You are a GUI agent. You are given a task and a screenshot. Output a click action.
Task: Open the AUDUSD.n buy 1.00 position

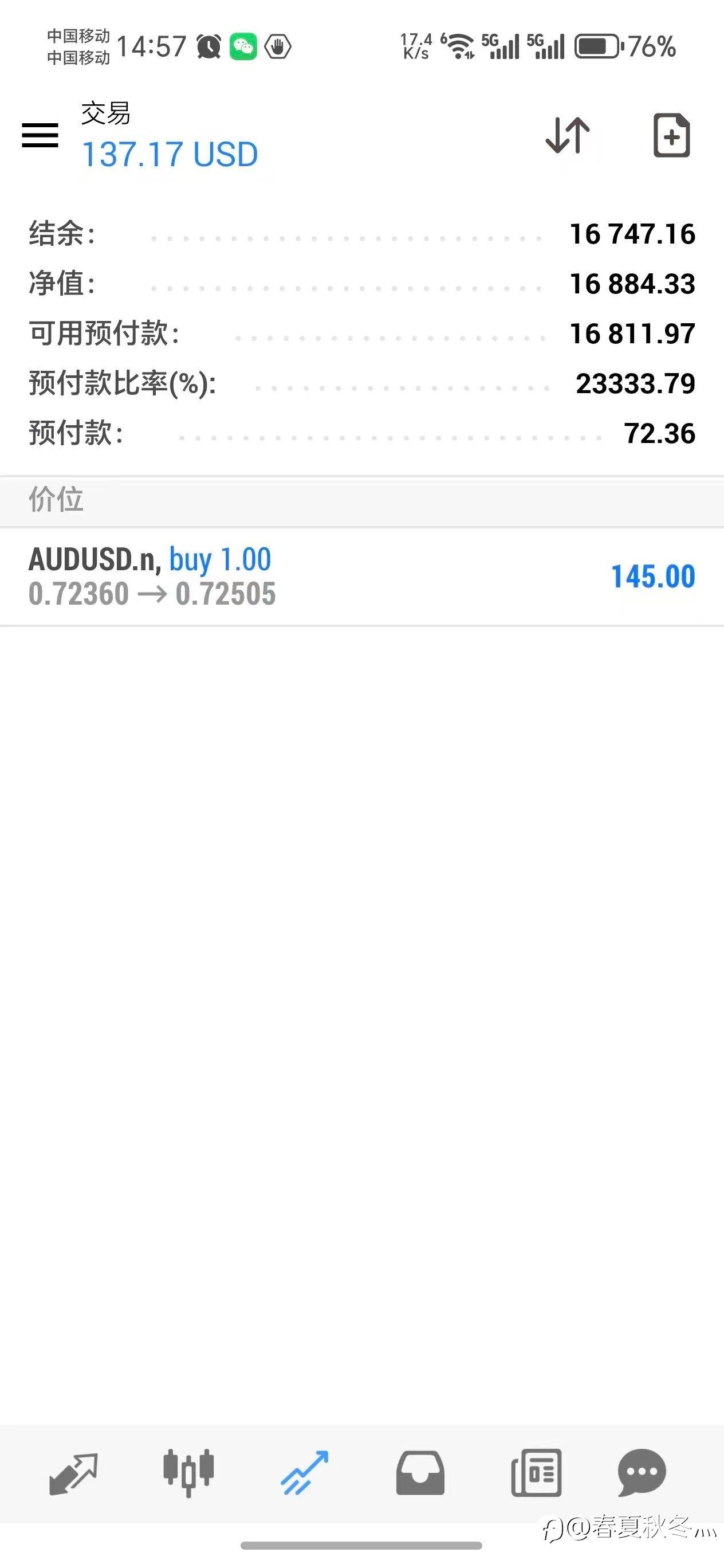(362, 577)
